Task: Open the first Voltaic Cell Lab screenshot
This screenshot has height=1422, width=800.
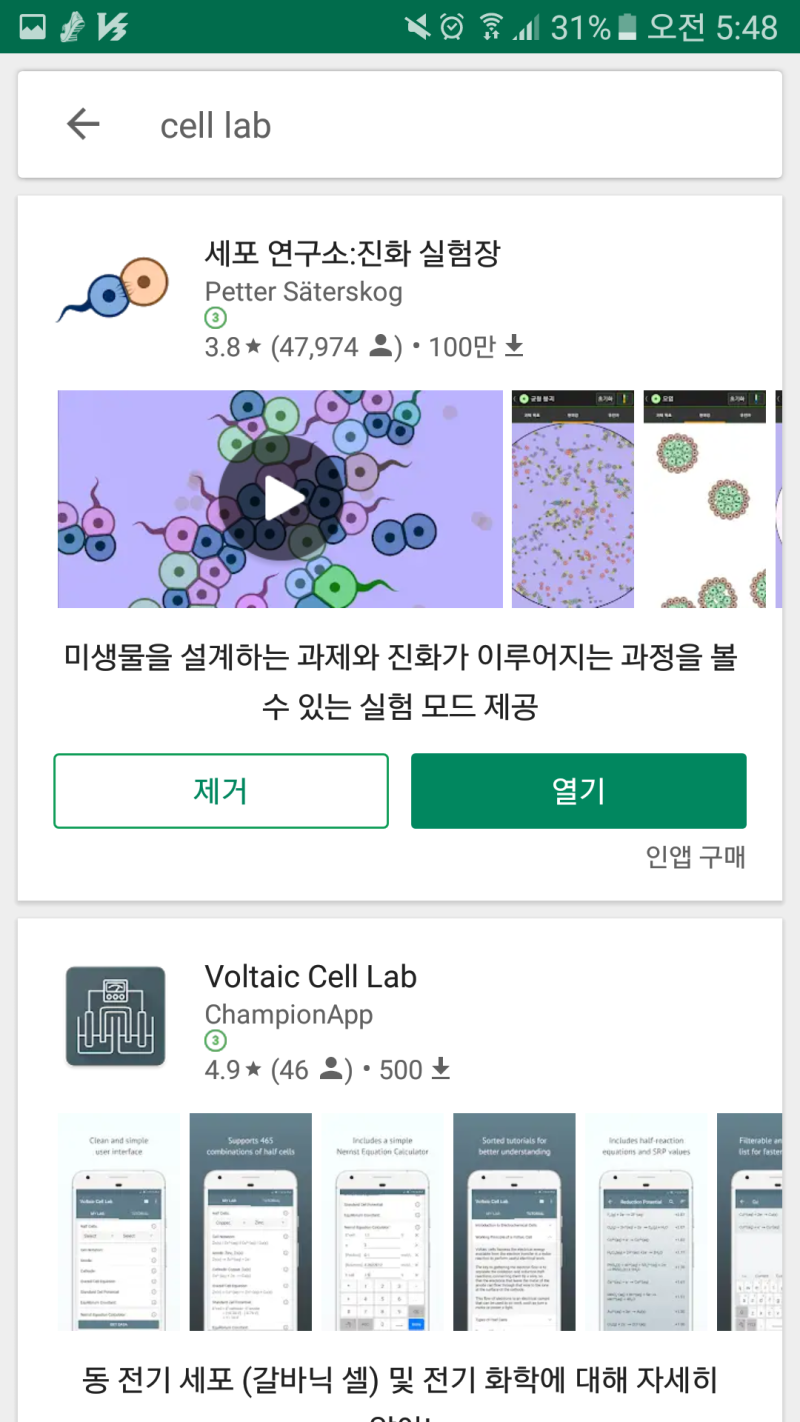Action: click(119, 1222)
